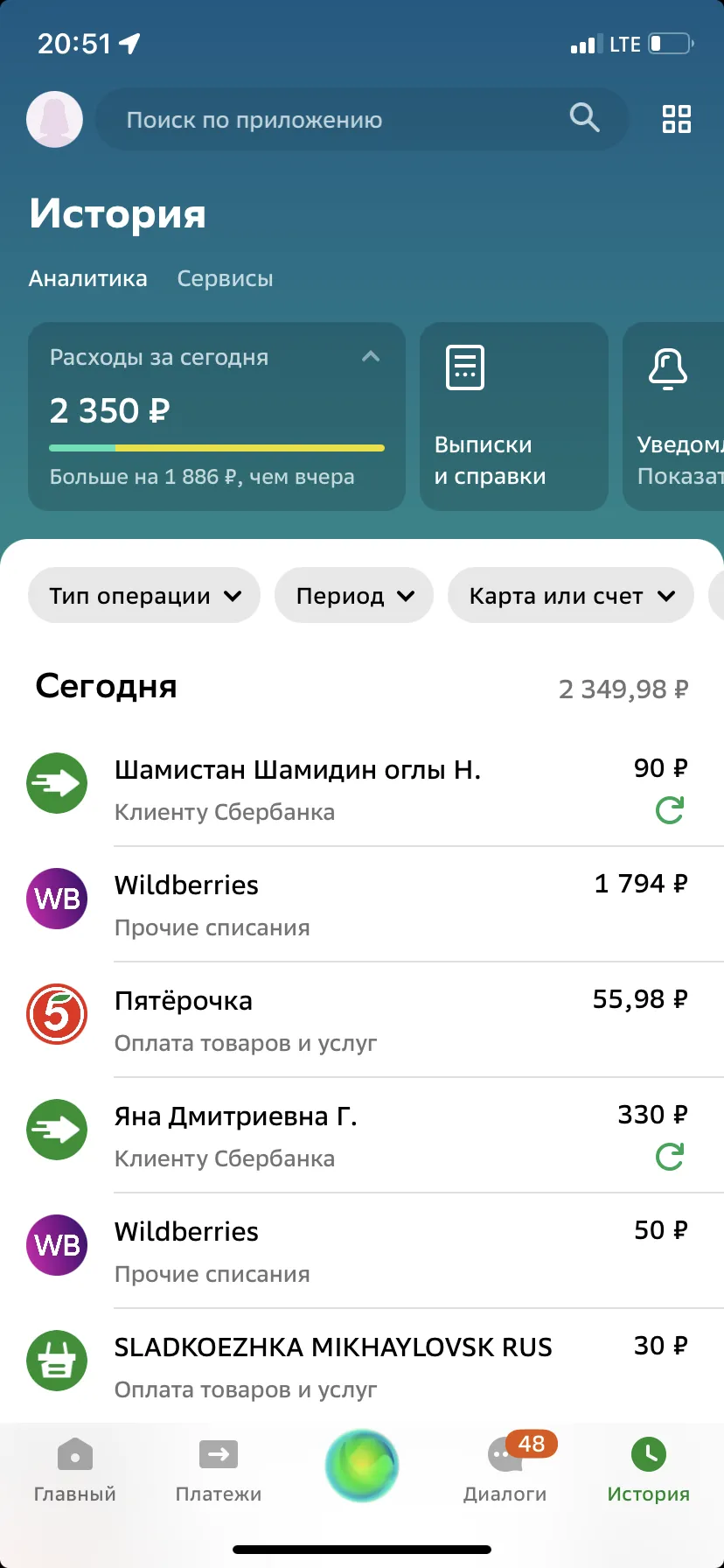Viewport: 724px width, 1568px height.
Task: Switch to the Аналитика tab
Action: point(88,278)
